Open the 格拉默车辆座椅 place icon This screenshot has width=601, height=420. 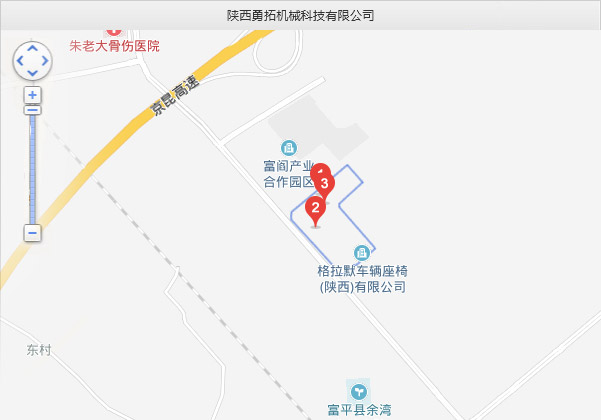pyautogui.click(x=362, y=253)
